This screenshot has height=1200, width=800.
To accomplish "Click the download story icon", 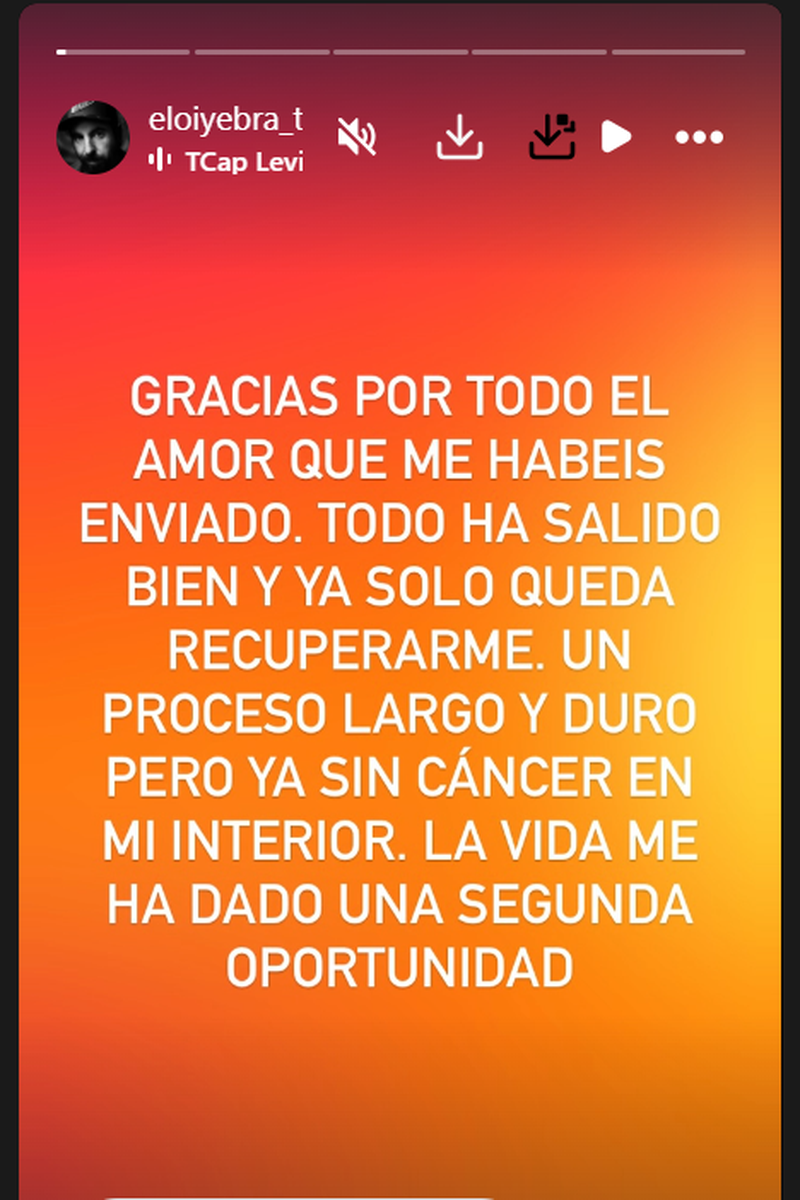I will 460,137.
